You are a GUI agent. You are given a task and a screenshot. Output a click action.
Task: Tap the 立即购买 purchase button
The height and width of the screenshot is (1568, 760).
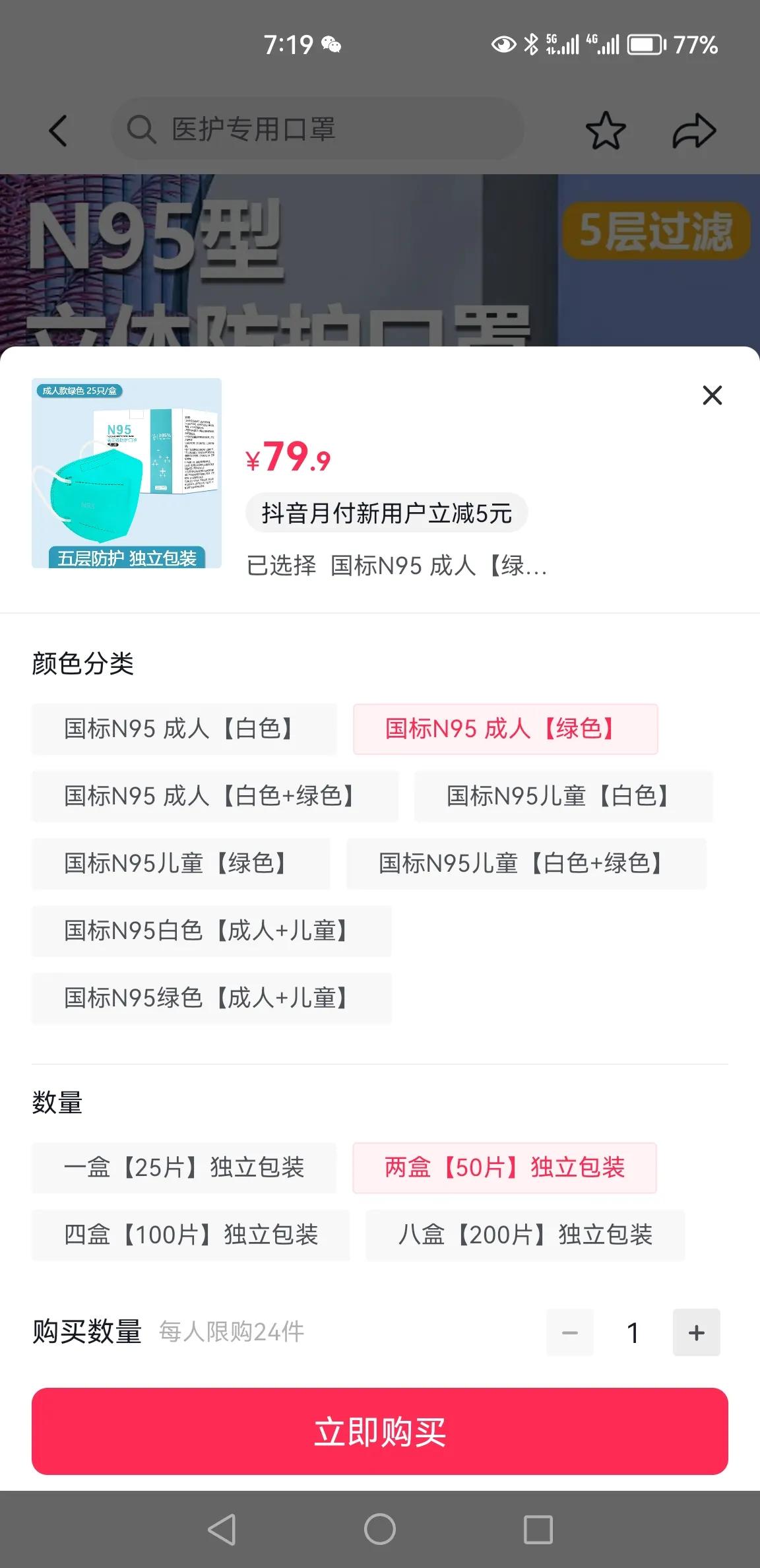[x=380, y=1432]
